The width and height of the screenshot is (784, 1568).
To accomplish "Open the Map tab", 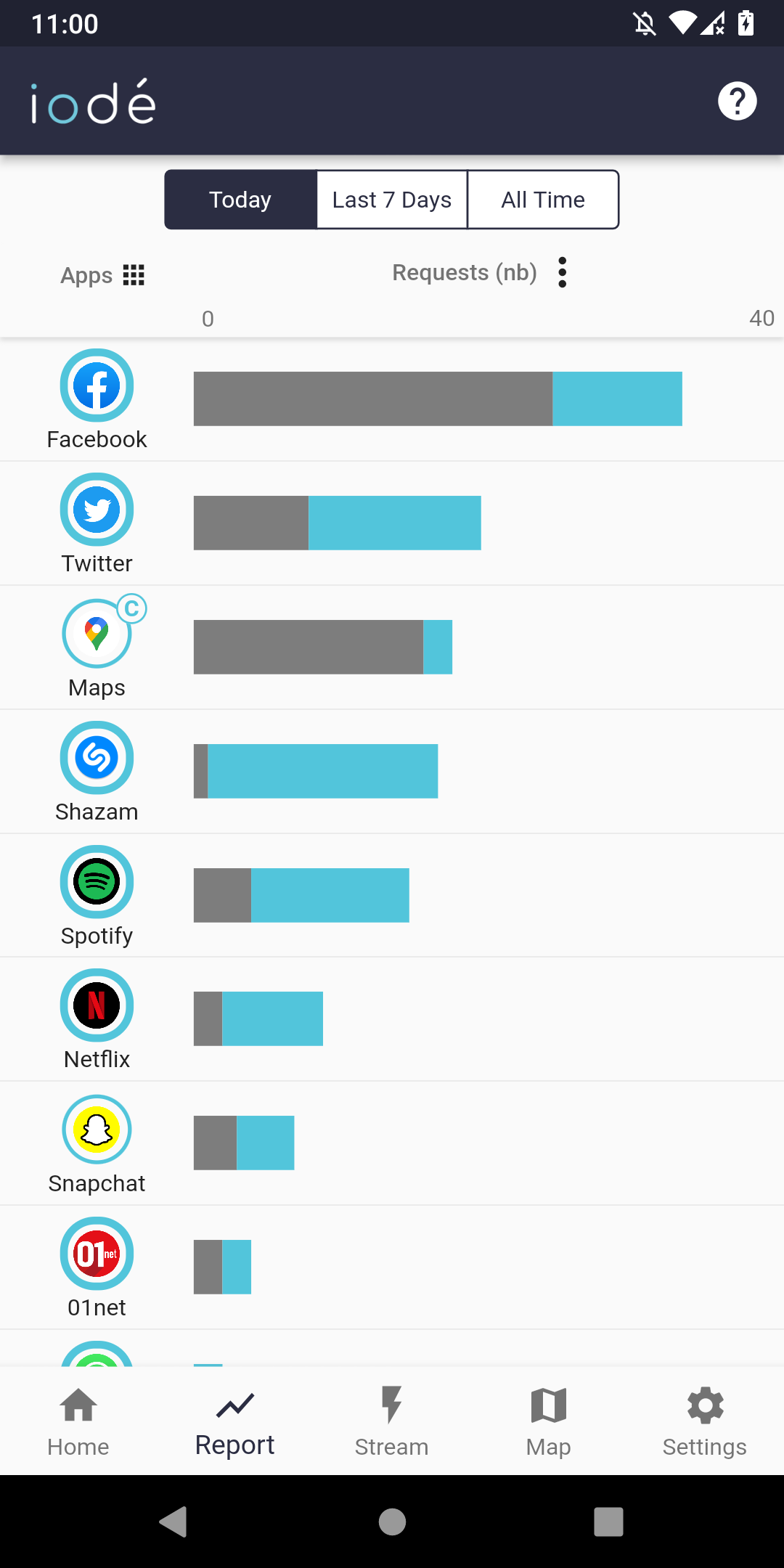I will coord(549,1421).
